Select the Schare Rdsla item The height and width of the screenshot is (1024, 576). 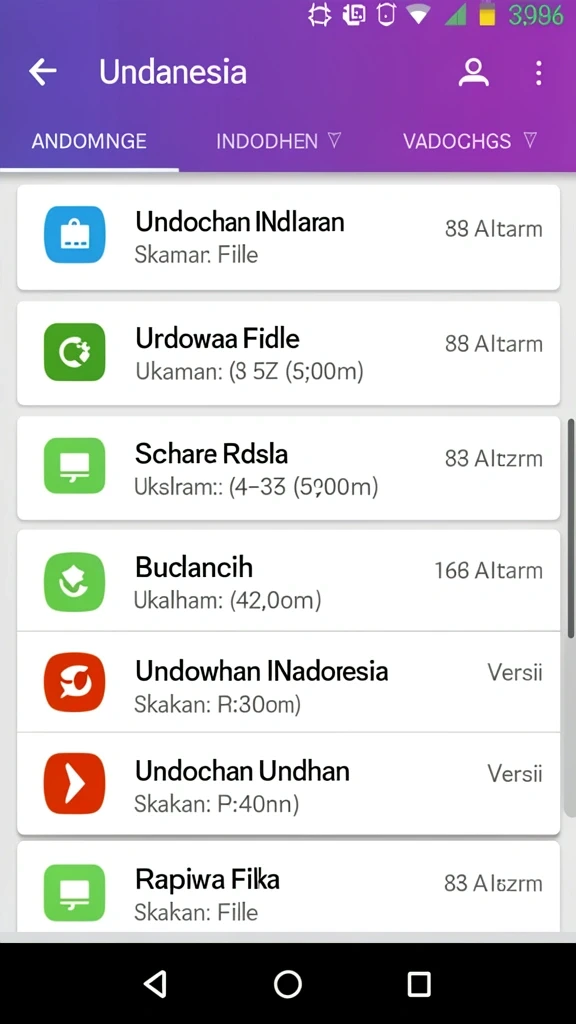288,468
